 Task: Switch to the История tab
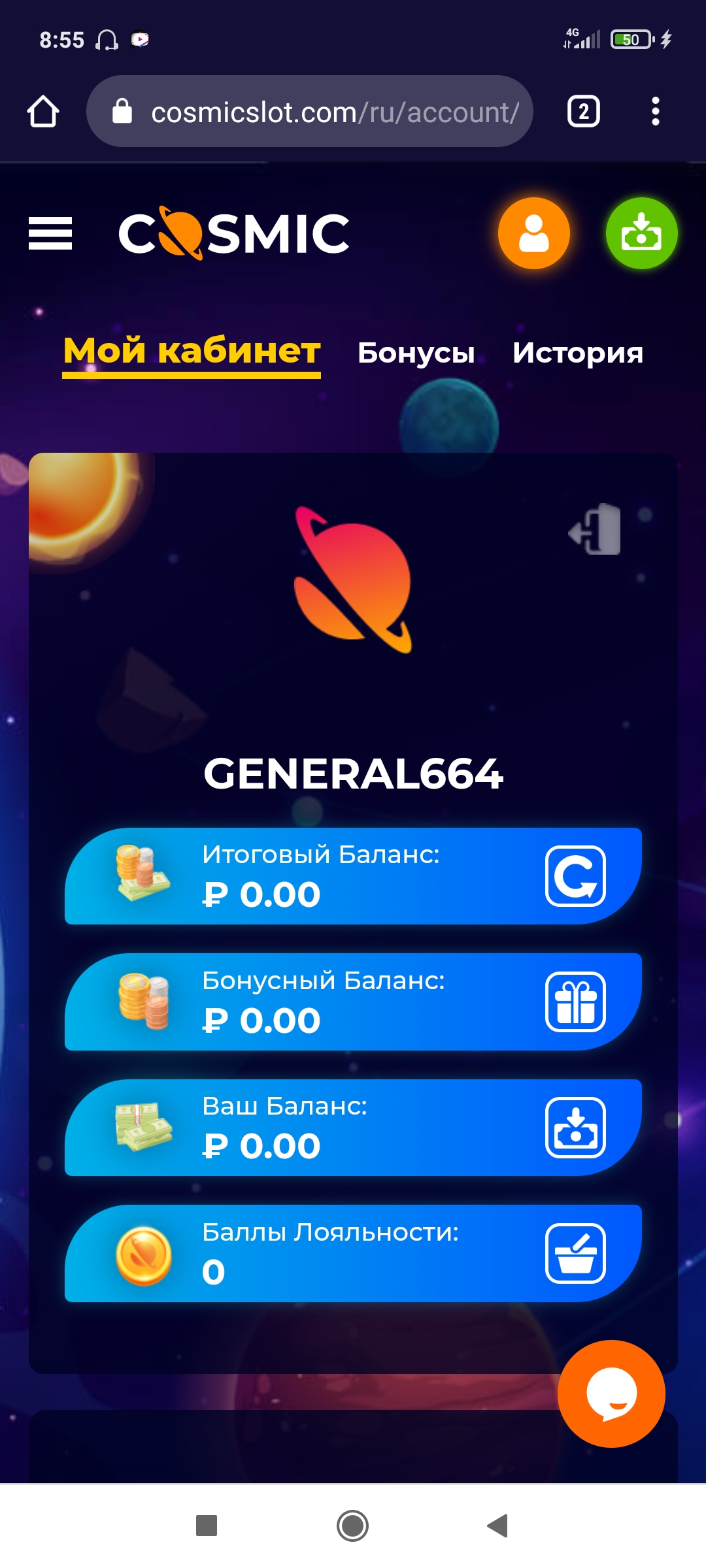click(577, 353)
